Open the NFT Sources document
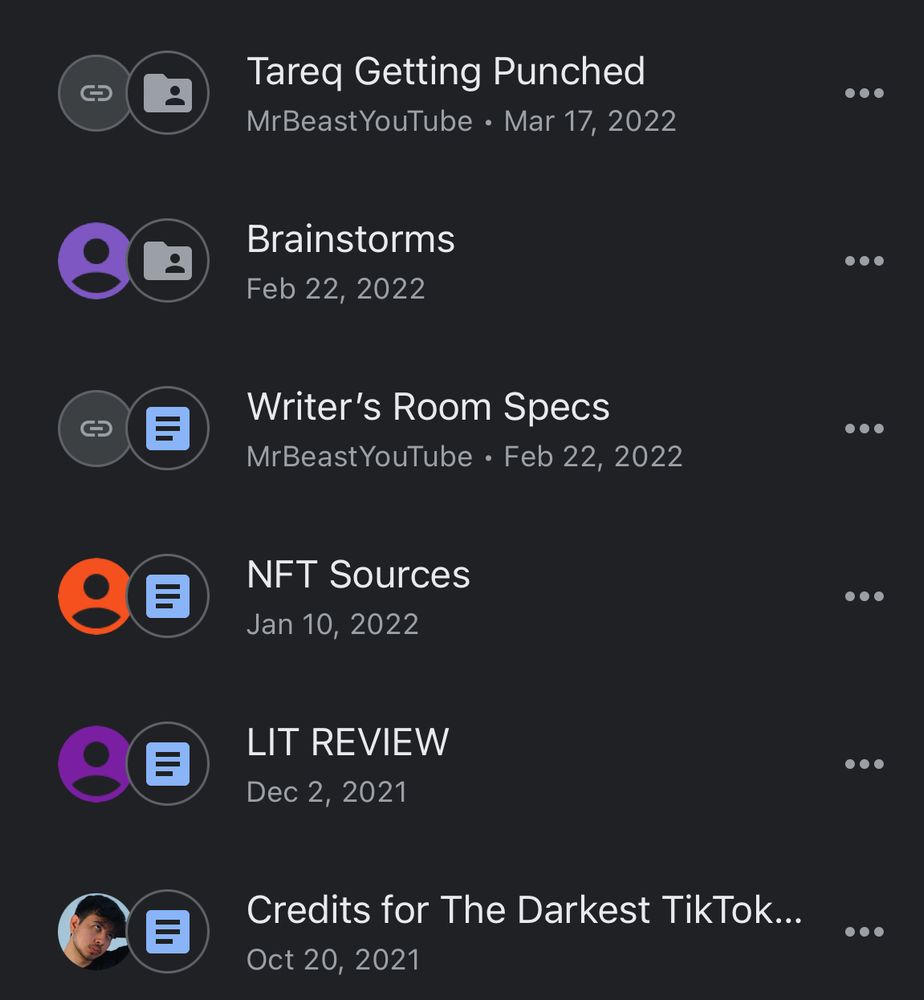This screenshot has width=924, height=1000. 358,576
